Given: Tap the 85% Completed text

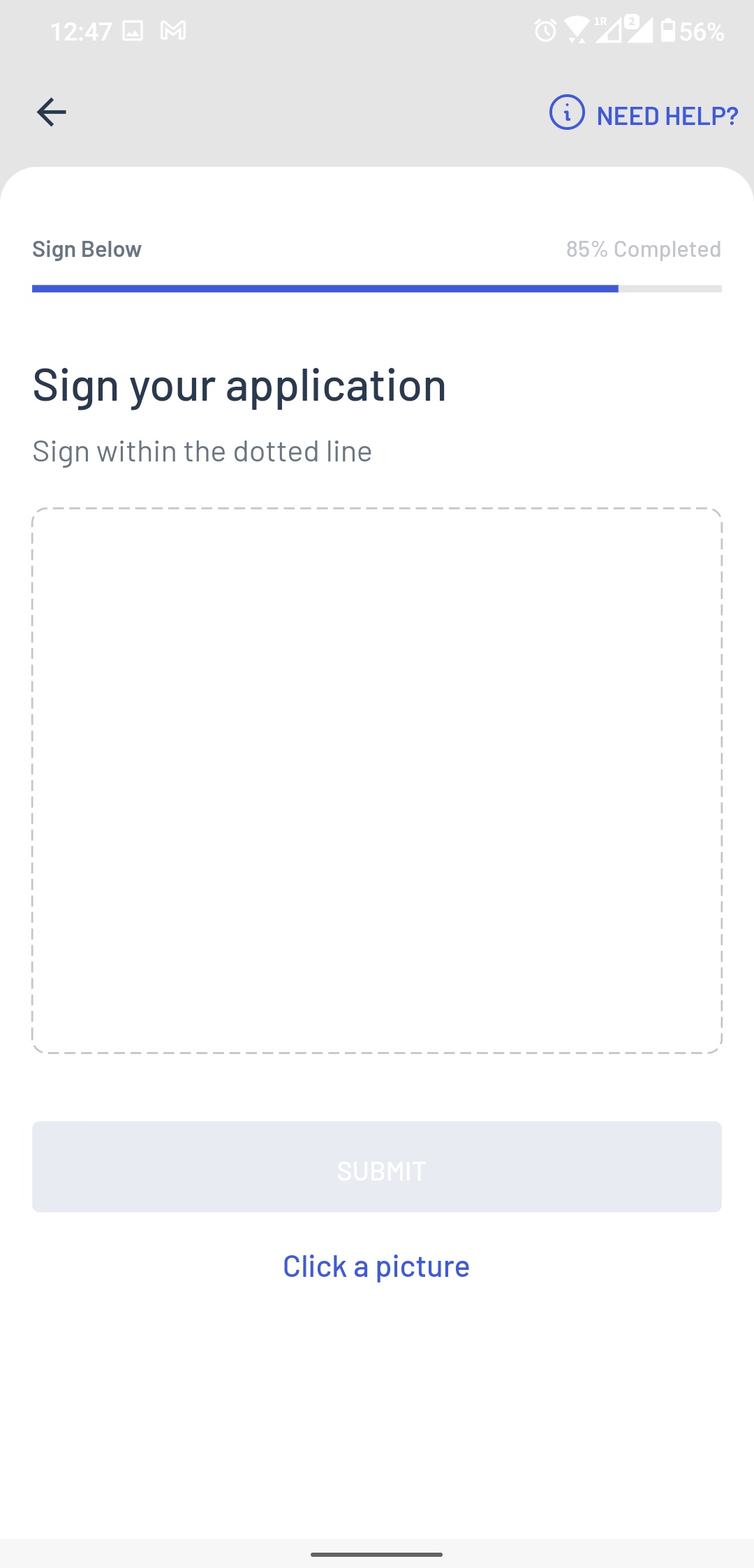Looking at the screenshot, I should click(643, 249).
